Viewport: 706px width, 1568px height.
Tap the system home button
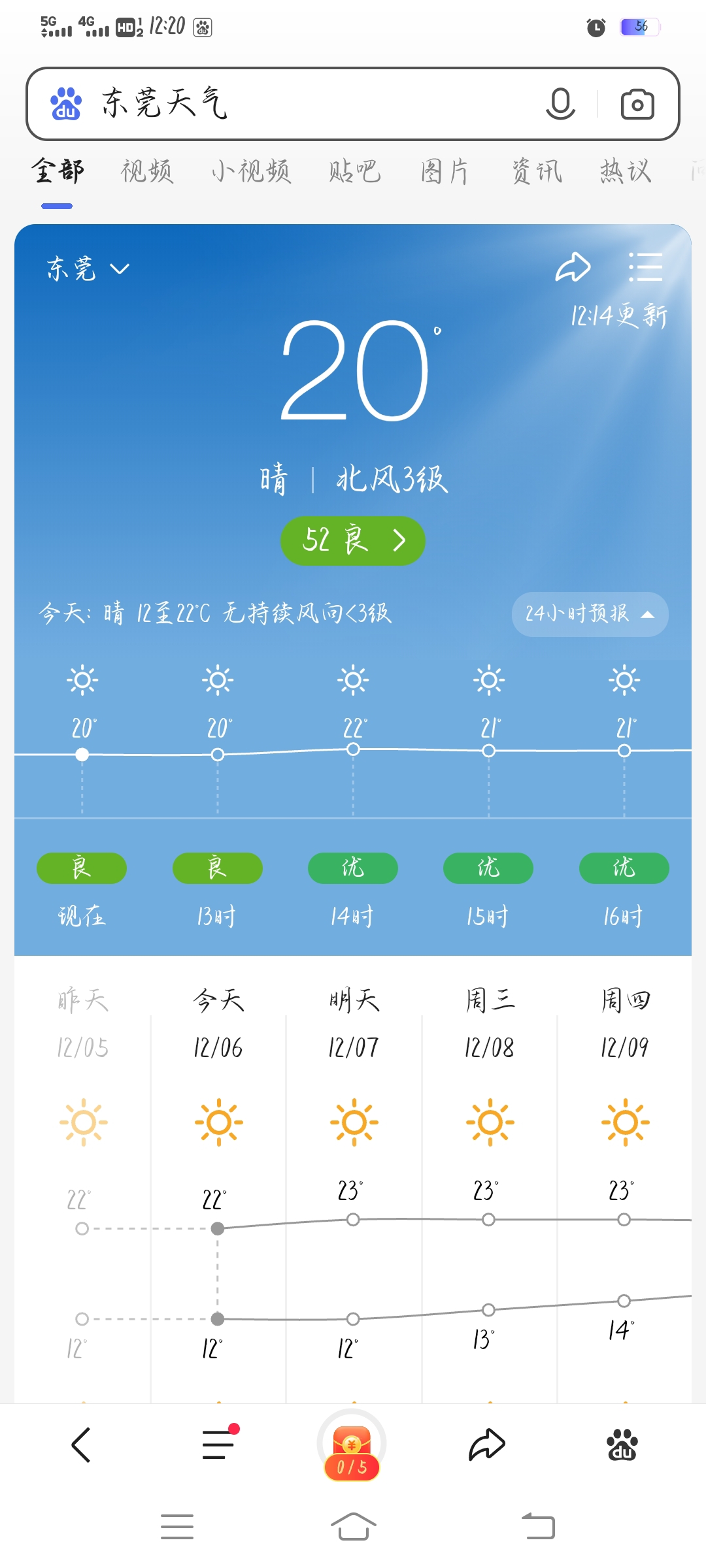pyautogui.click(x=353, y=1527)
